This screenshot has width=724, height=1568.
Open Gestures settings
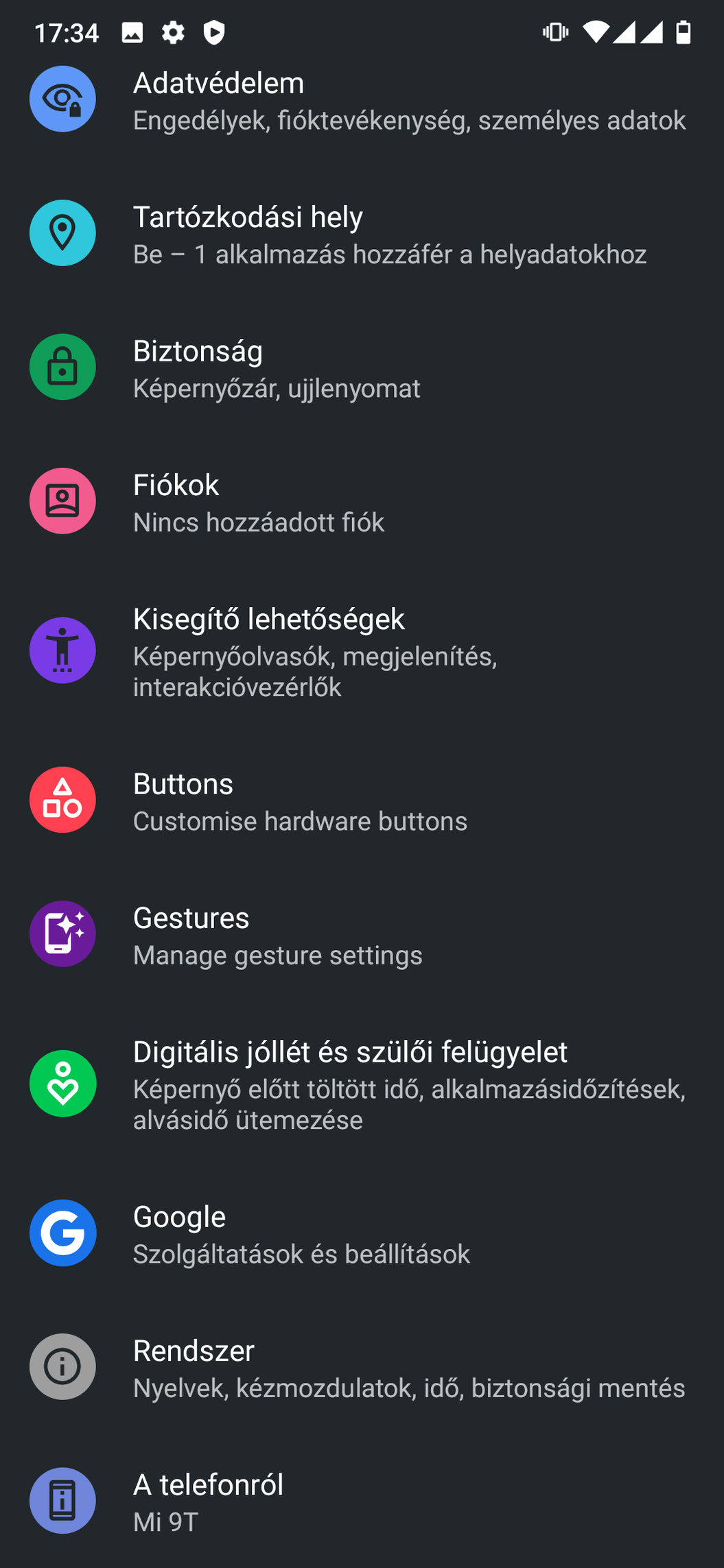coord(362,934)
